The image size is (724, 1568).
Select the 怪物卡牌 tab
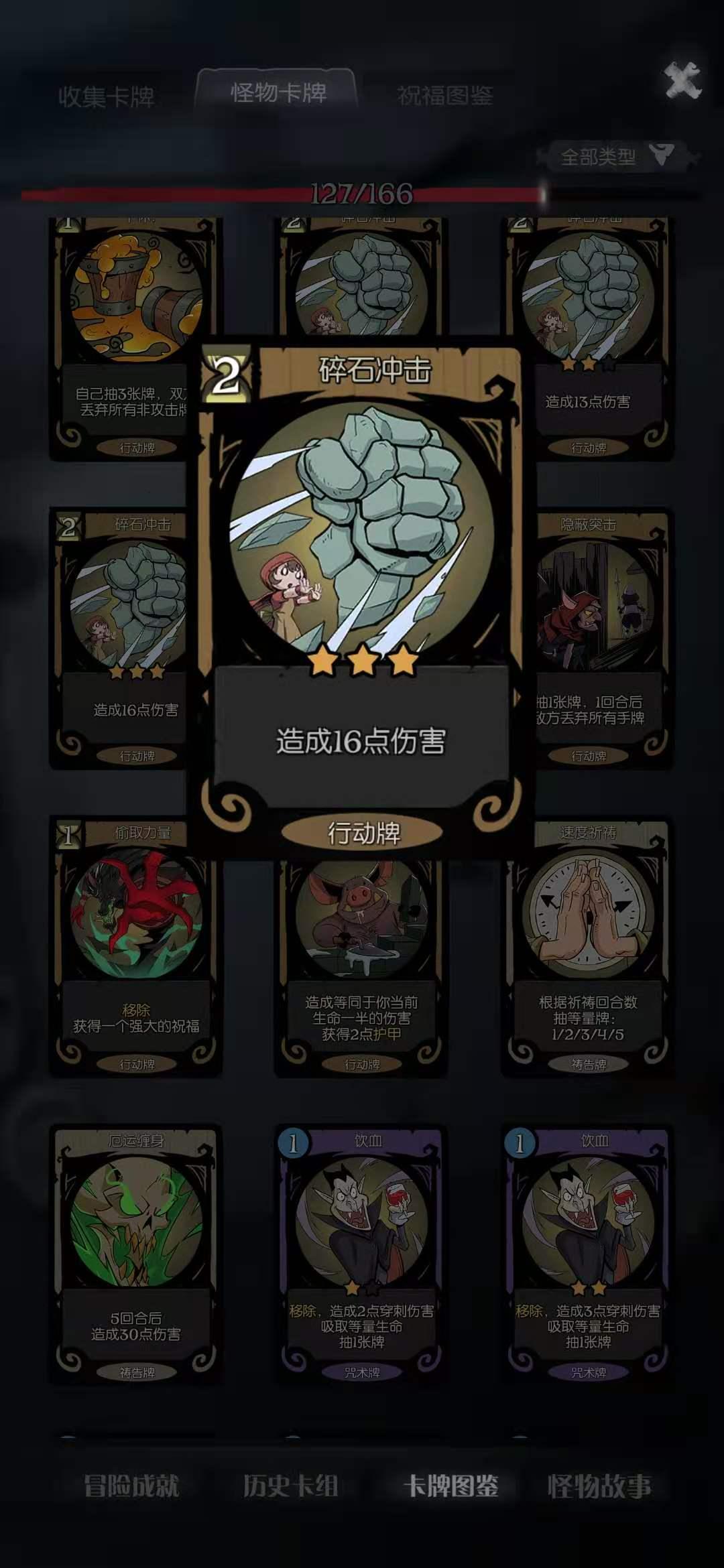pos(278,92)
